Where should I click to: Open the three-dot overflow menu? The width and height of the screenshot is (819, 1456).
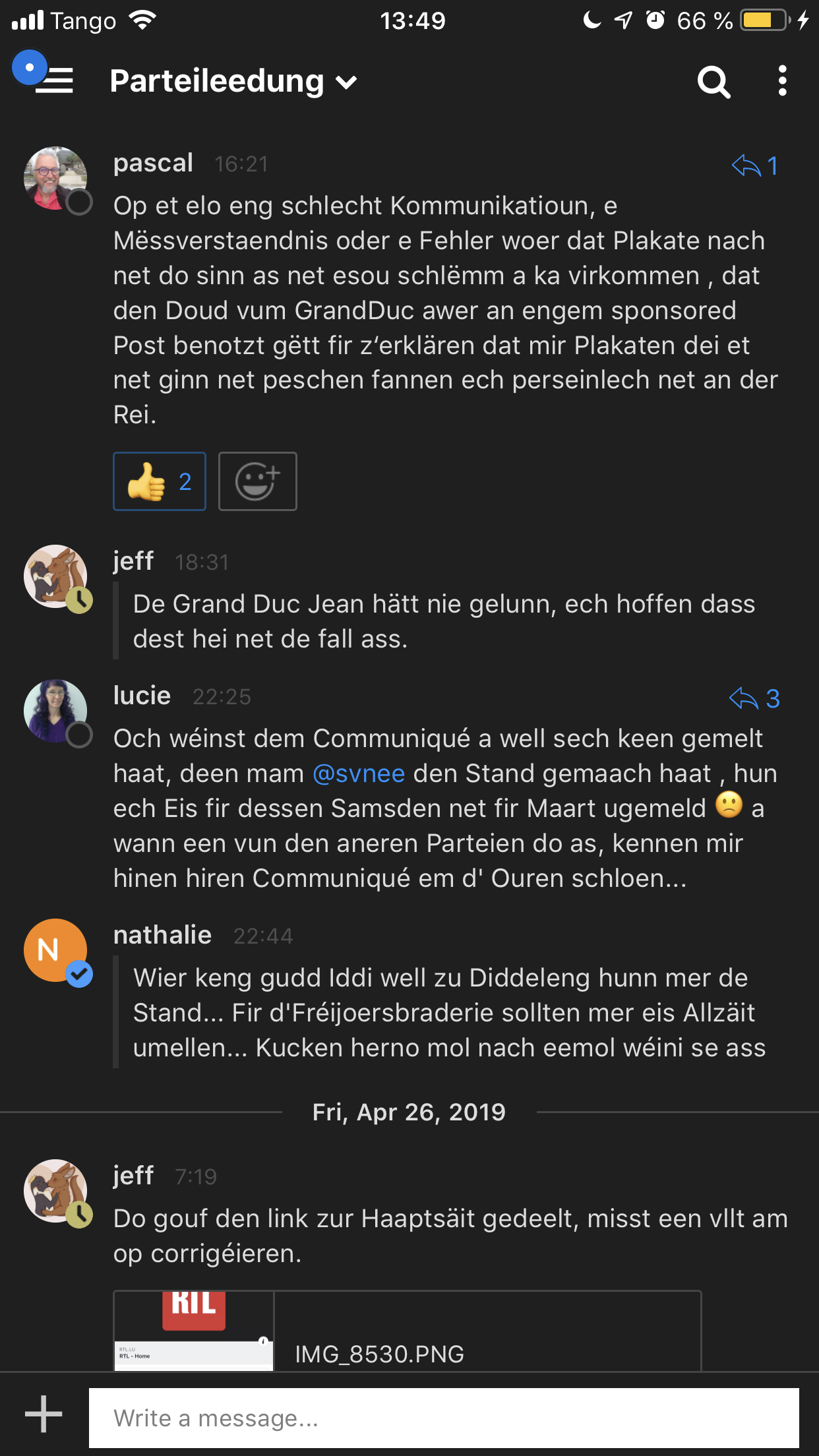coord(782,81)
